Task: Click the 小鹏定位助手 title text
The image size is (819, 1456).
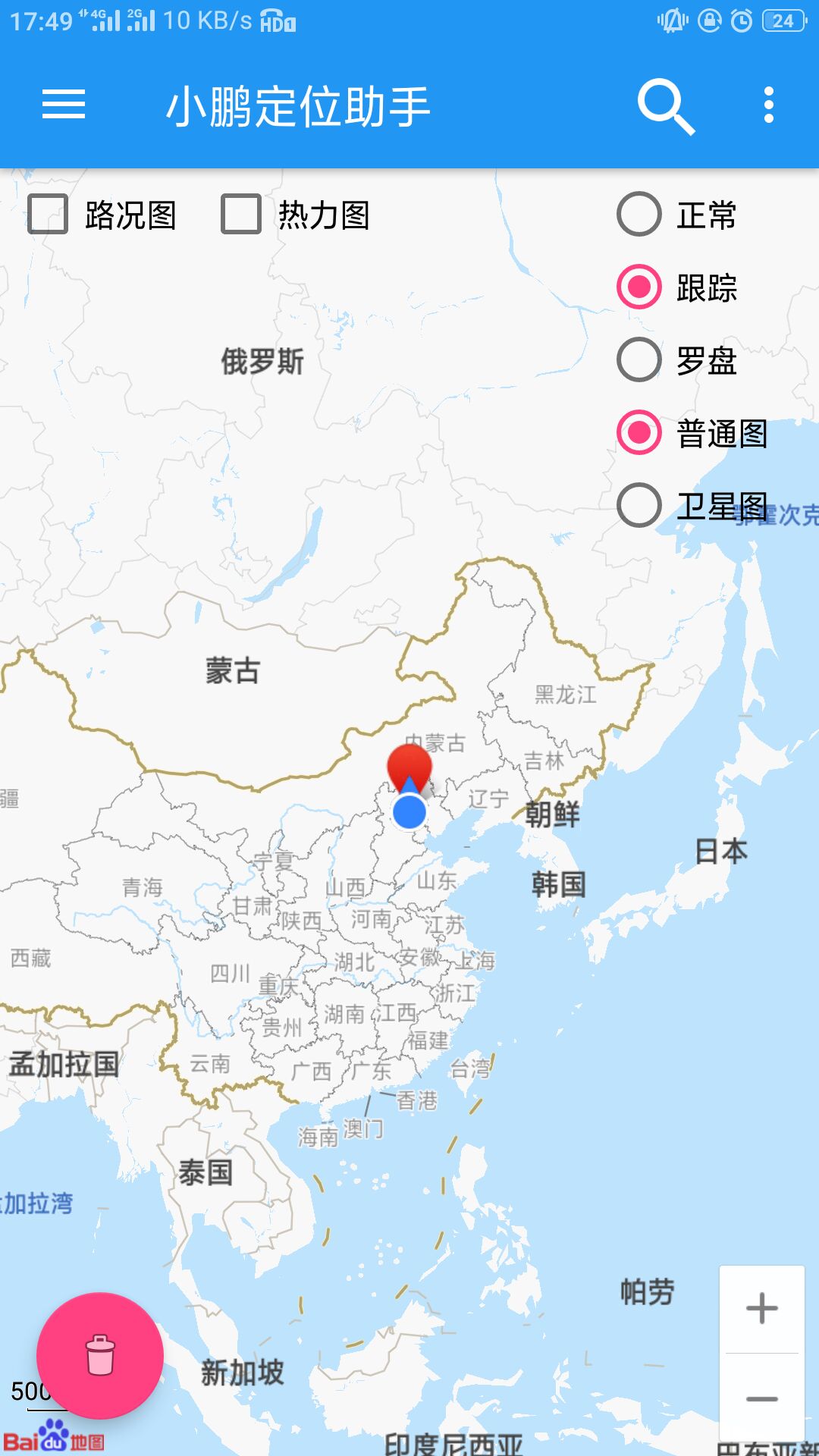Action: [x=300, y=106]
